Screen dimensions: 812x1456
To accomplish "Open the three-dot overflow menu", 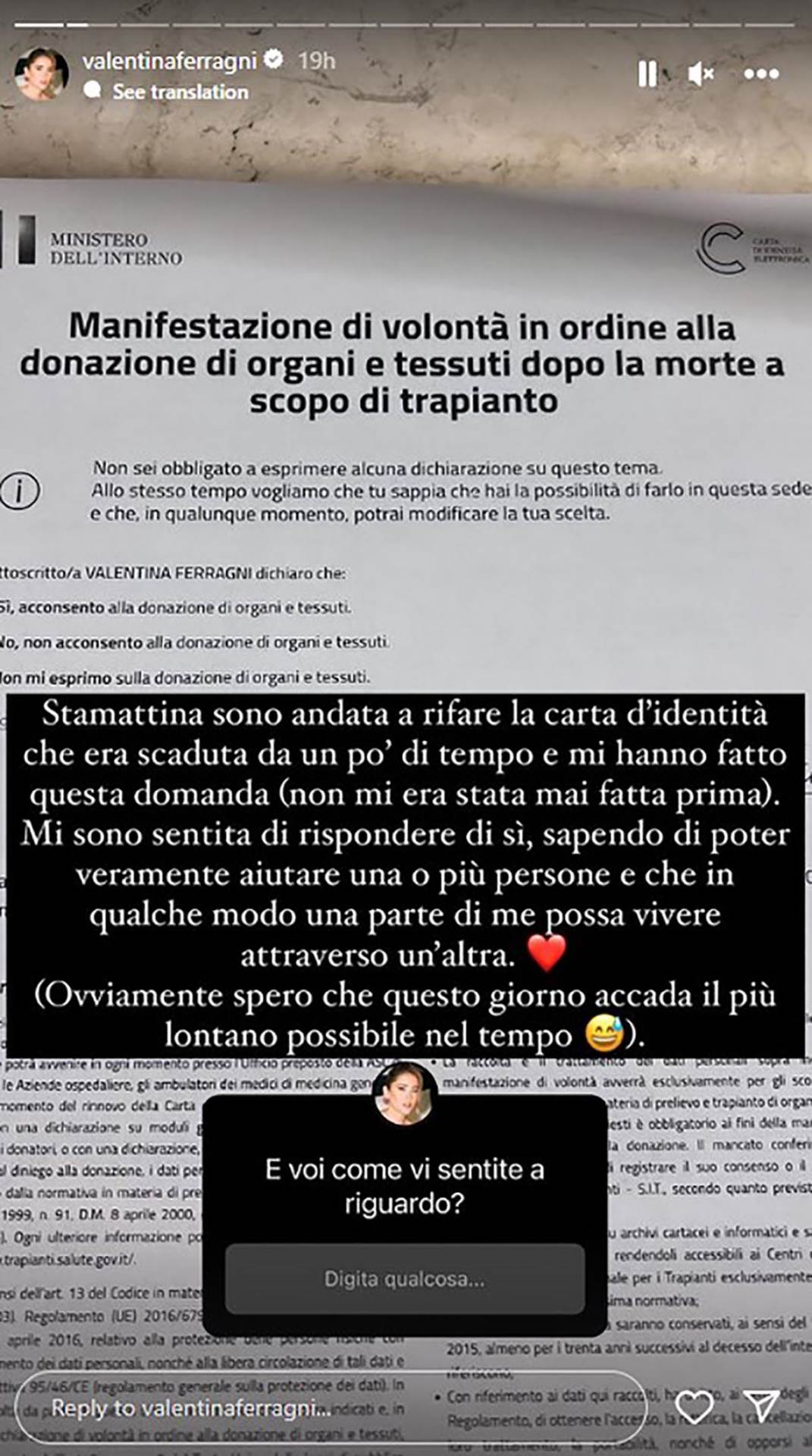I will click(x=760, y=74).
